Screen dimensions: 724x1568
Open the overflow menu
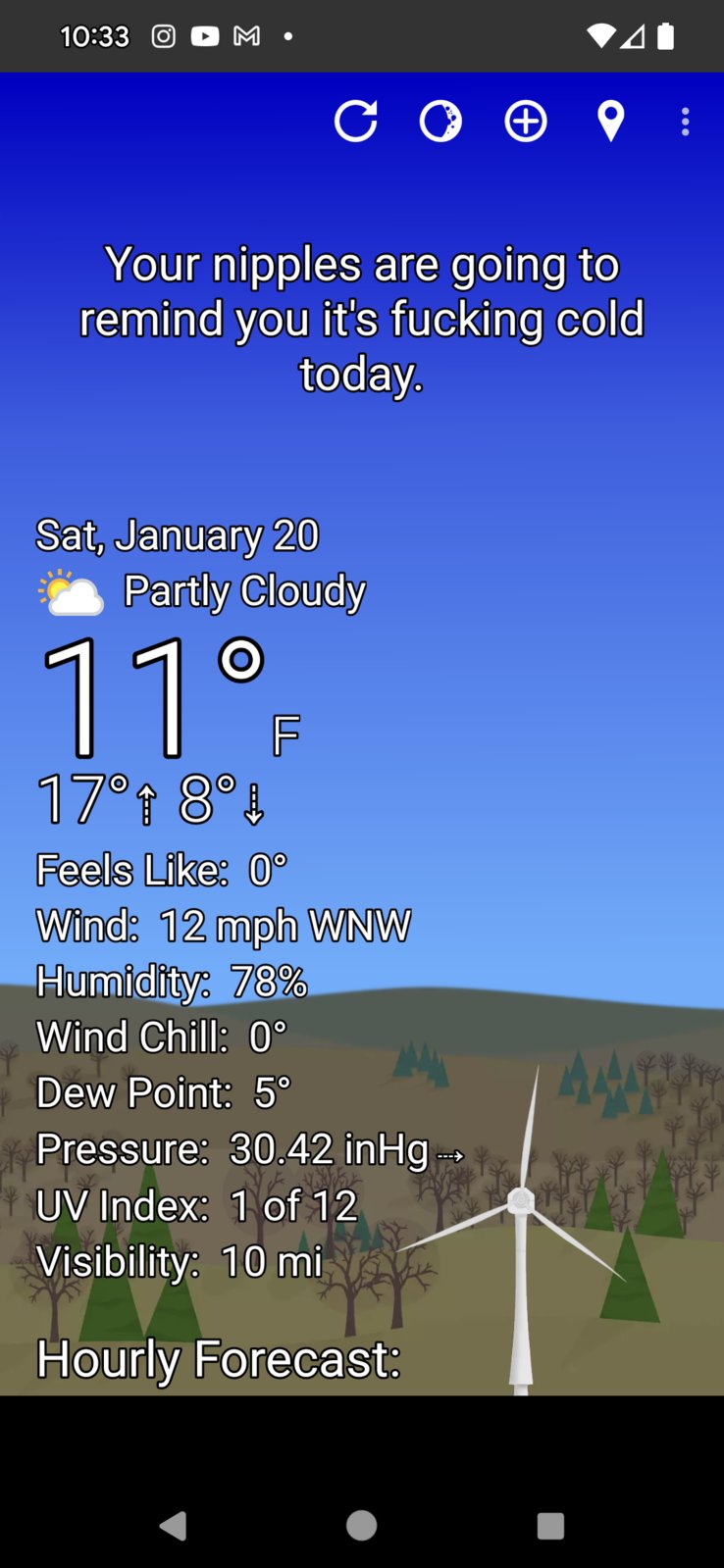tap(685, 122)
